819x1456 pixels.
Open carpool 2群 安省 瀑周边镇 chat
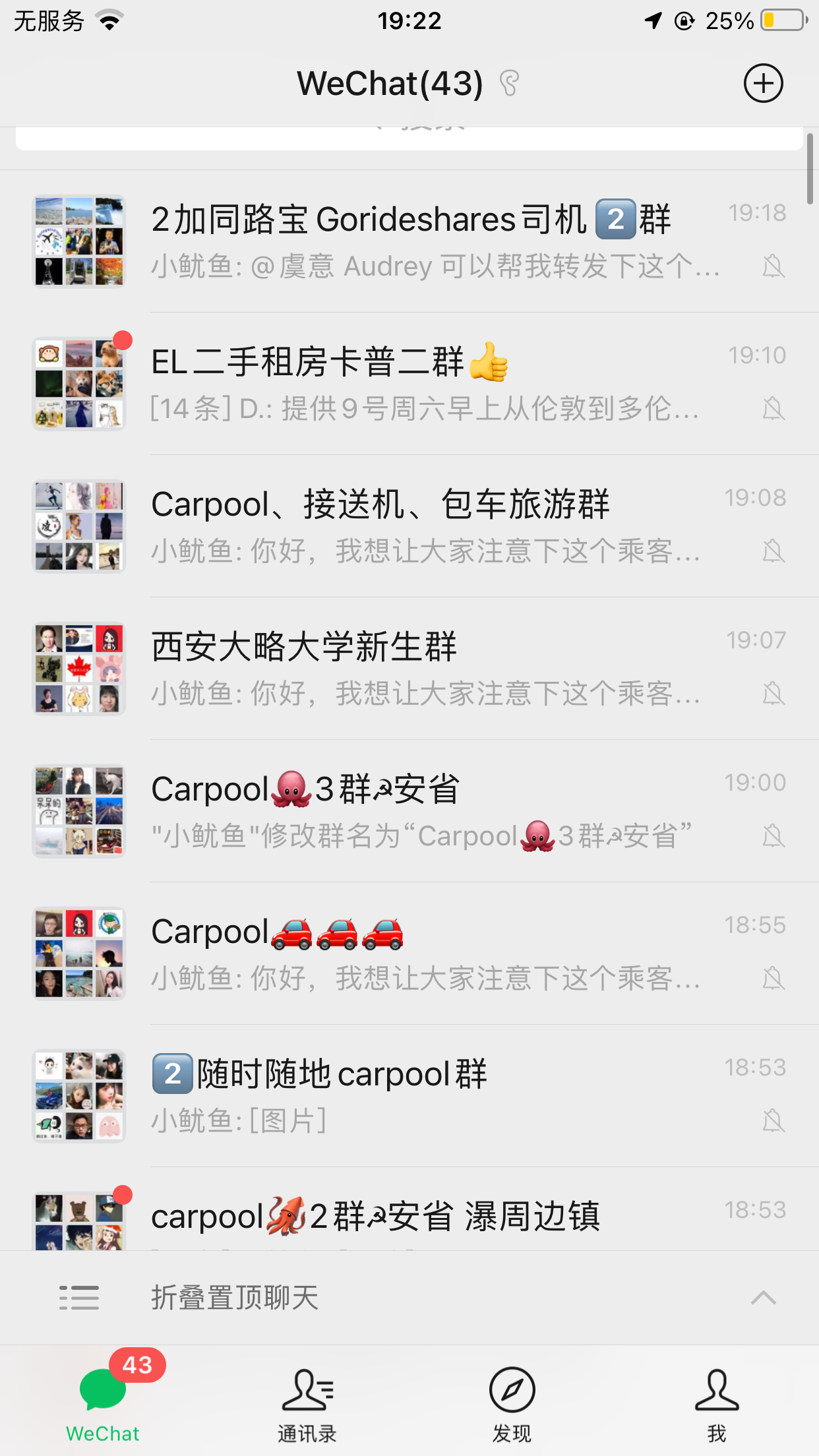point(422,1217)
